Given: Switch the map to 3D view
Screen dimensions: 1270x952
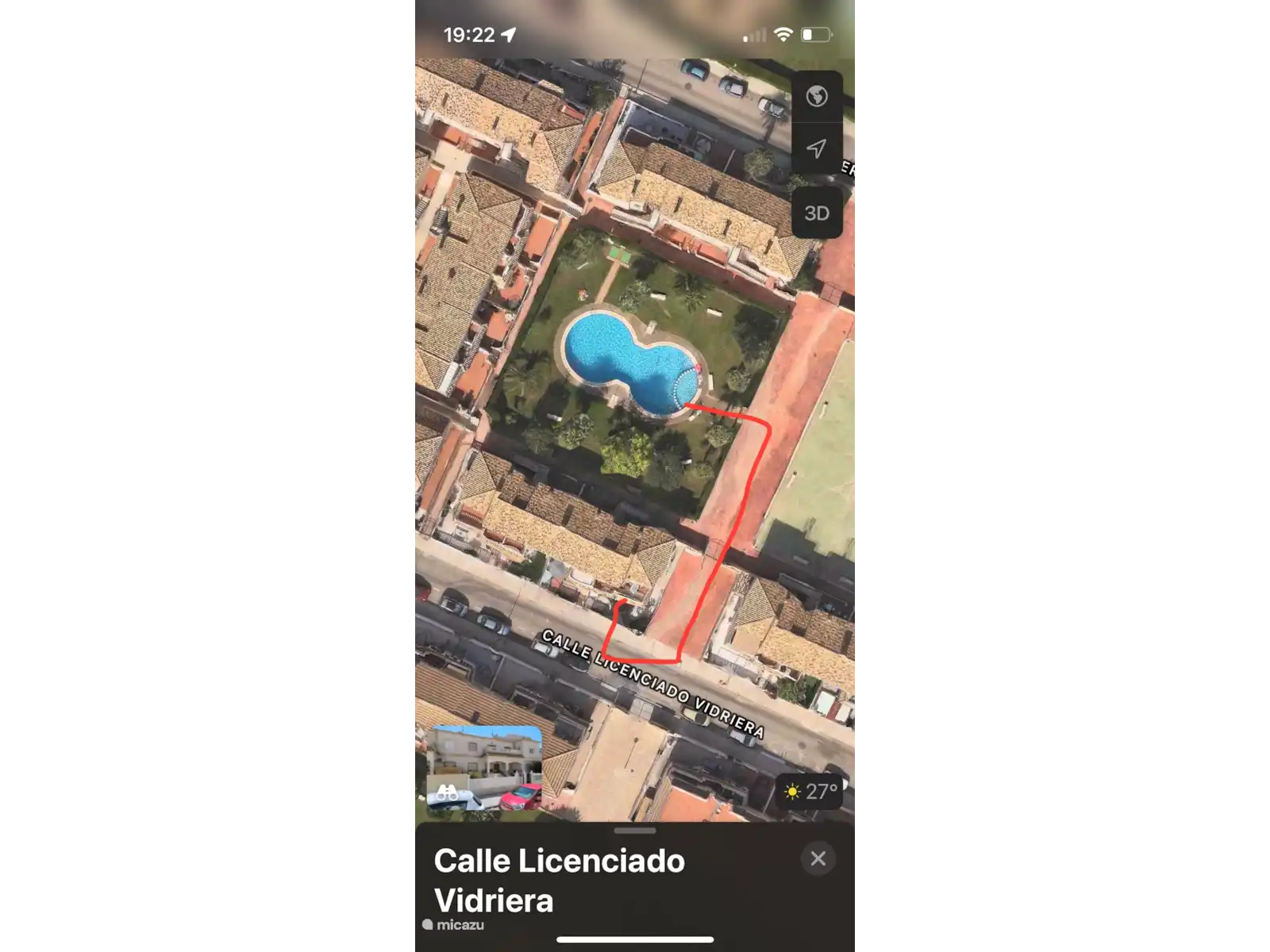Looking at the screenshot, I should [817, 213].
